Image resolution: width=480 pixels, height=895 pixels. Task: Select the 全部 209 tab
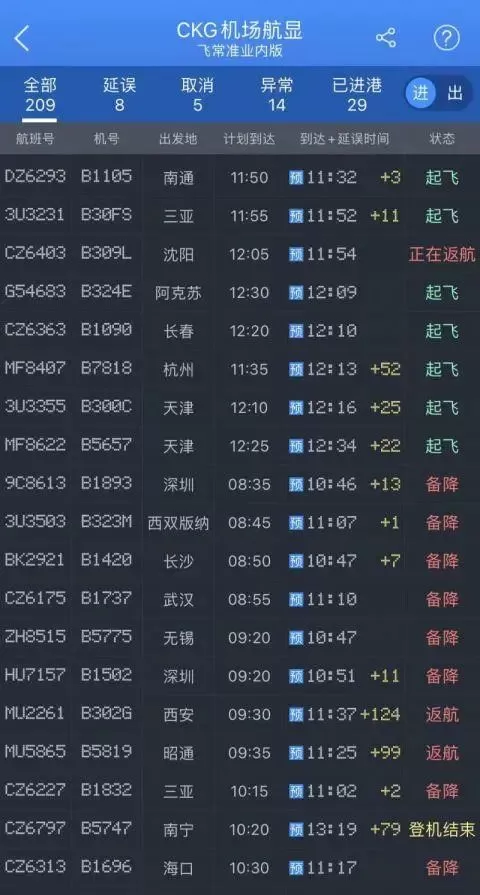coord(40,95)
